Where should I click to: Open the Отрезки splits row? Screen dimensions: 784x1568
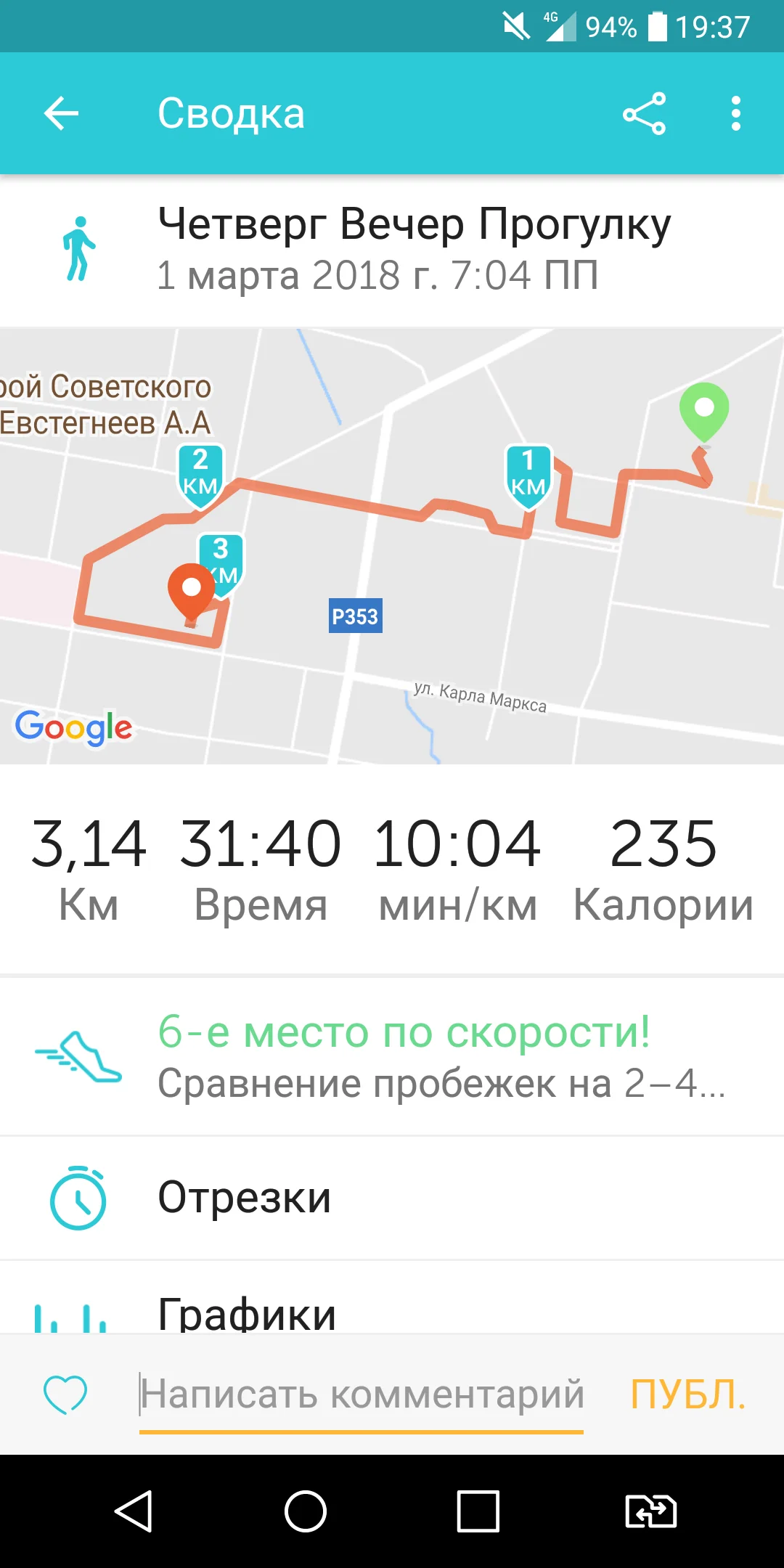(392, 1198)
